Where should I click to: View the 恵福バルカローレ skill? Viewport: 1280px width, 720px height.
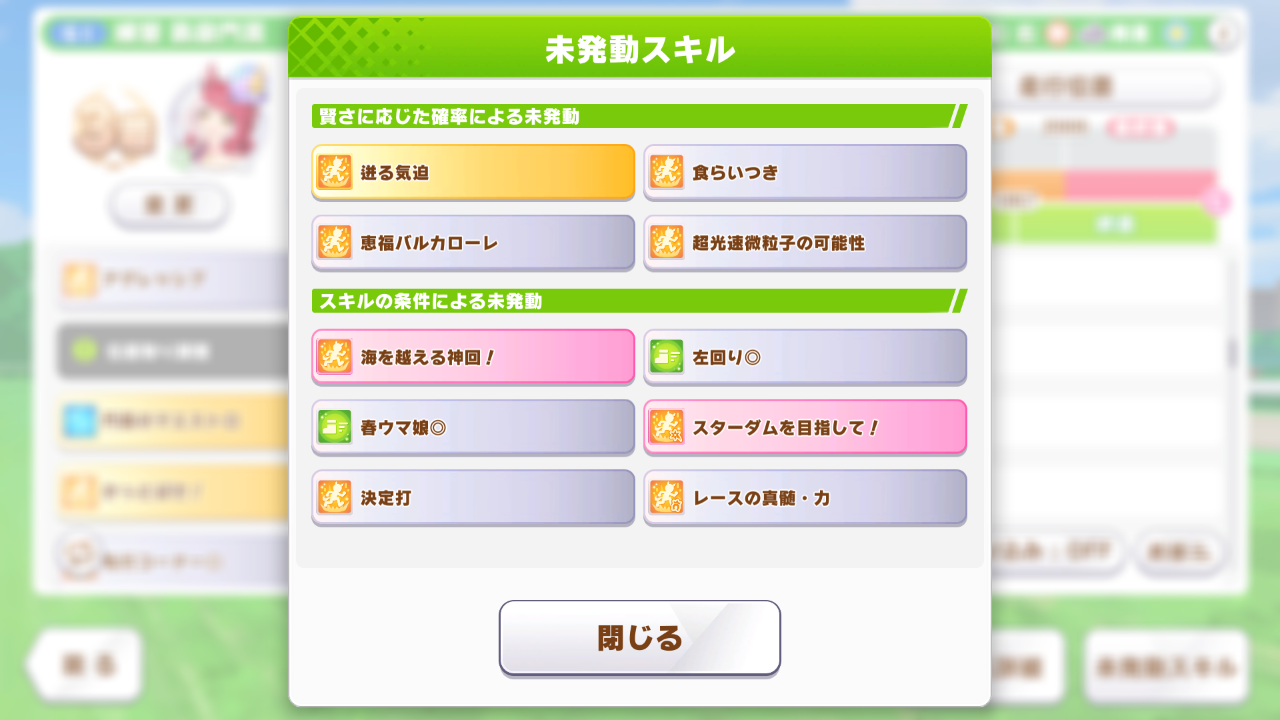coord(473,242)
